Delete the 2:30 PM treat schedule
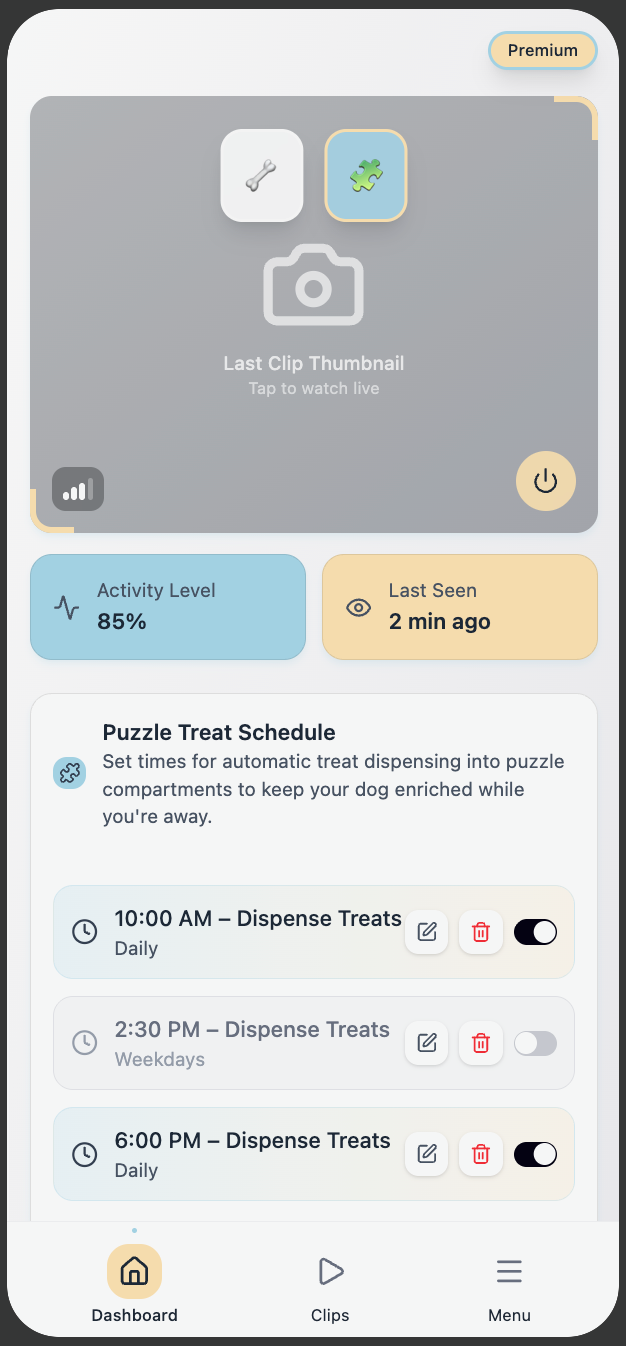The image size is (626, 1346). click(x=481, y=1043)
